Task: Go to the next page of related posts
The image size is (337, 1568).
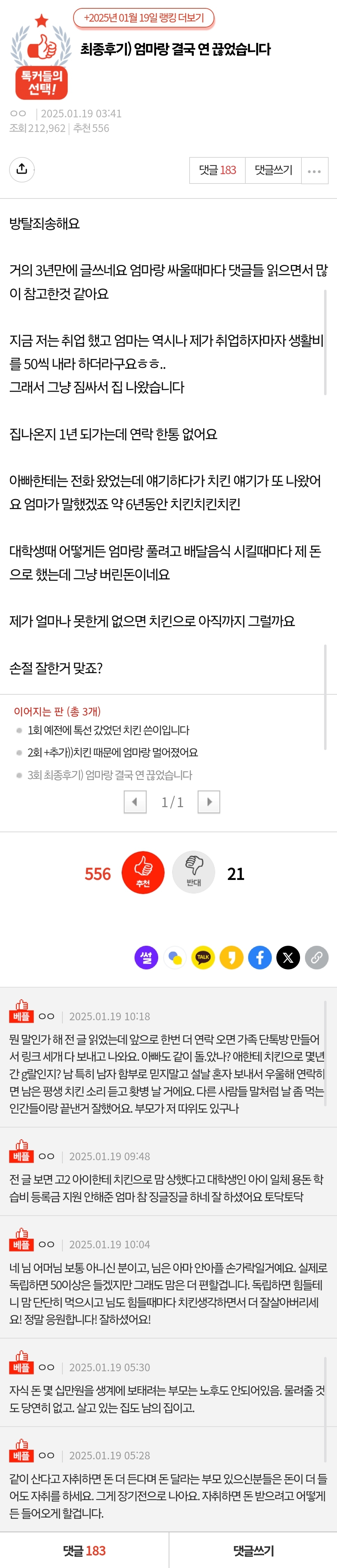Action: pos(209,802)
